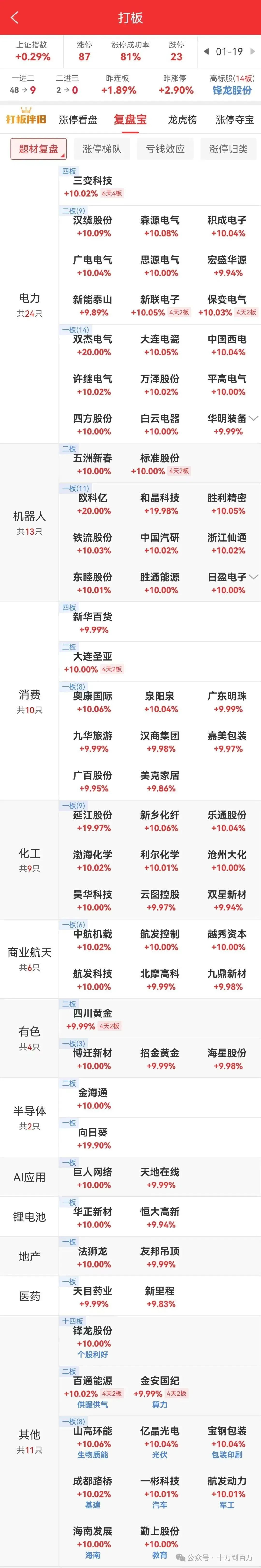The image size is (261, 1568).
Task: Go back using the top-left arrow
Action: (15, 18)
